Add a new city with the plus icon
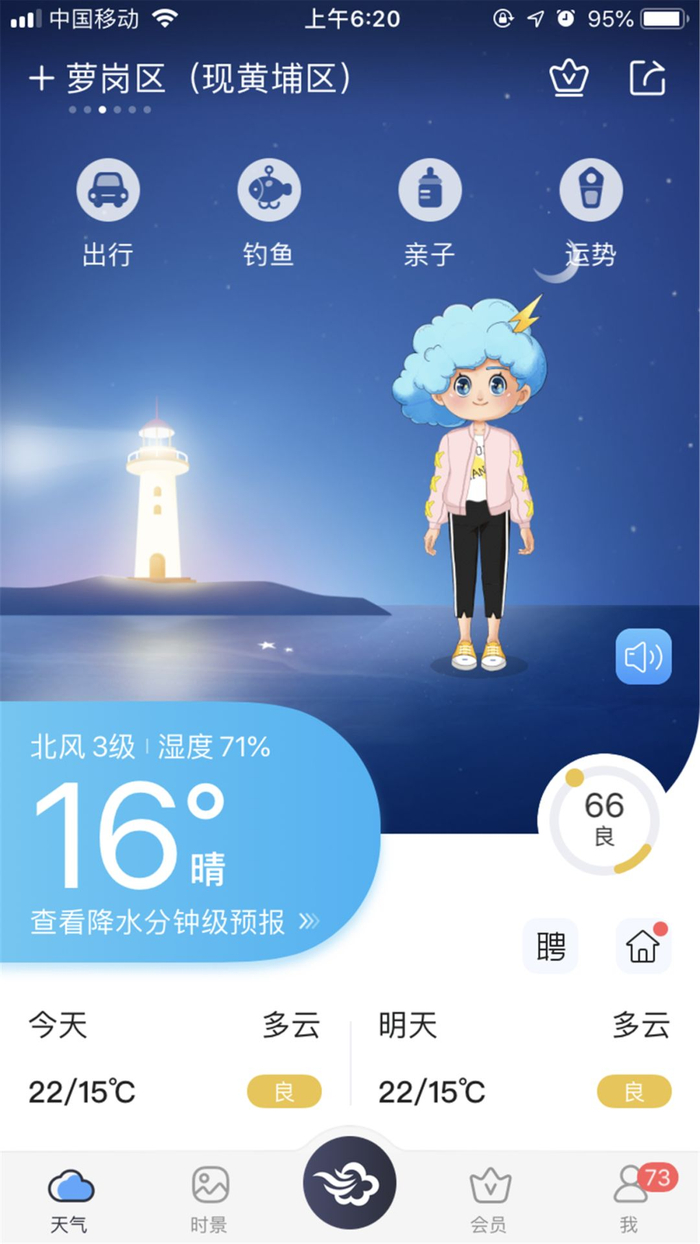The image size is (700, 1244). pos(41,79)
